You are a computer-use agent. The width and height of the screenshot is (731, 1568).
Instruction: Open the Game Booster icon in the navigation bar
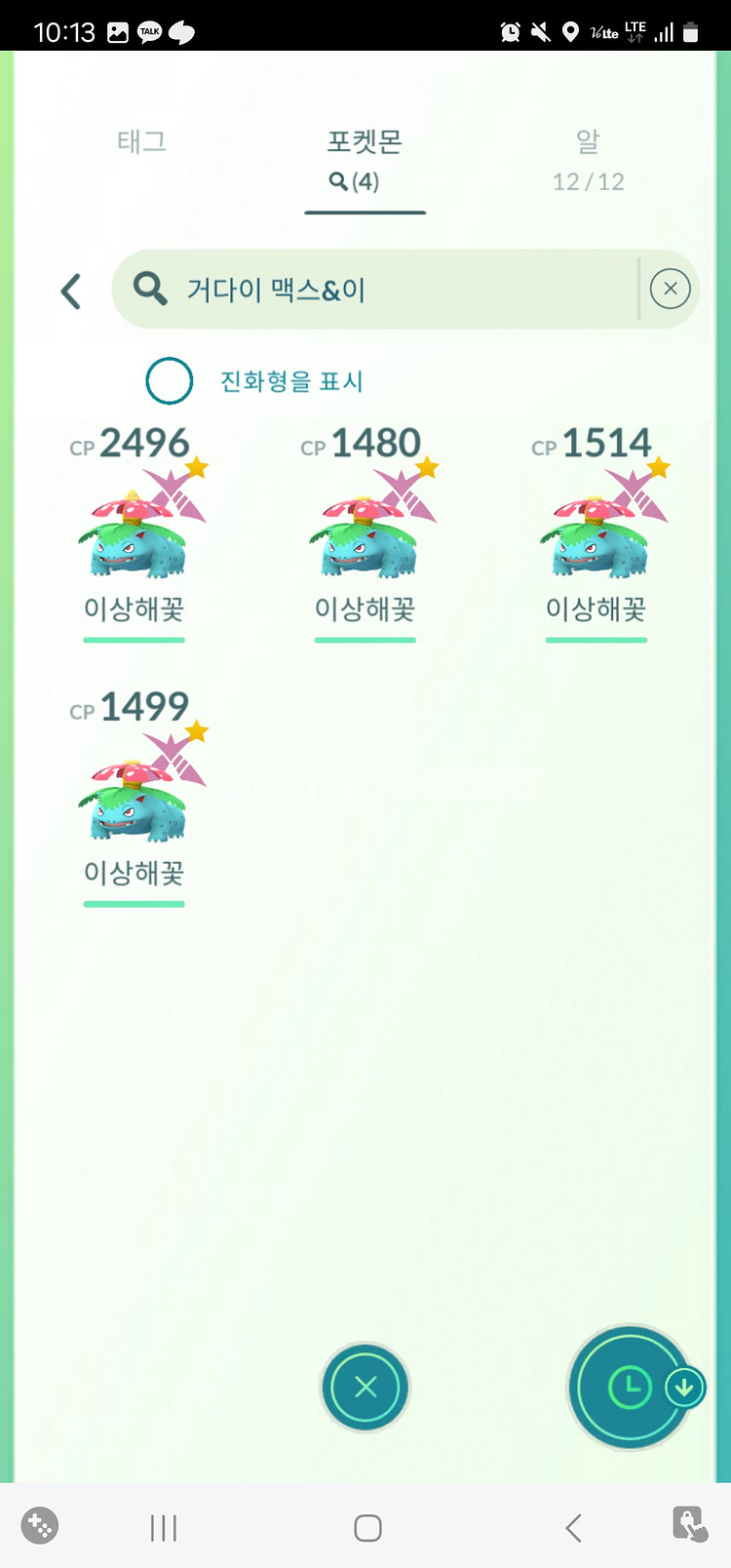[37, 1526]
